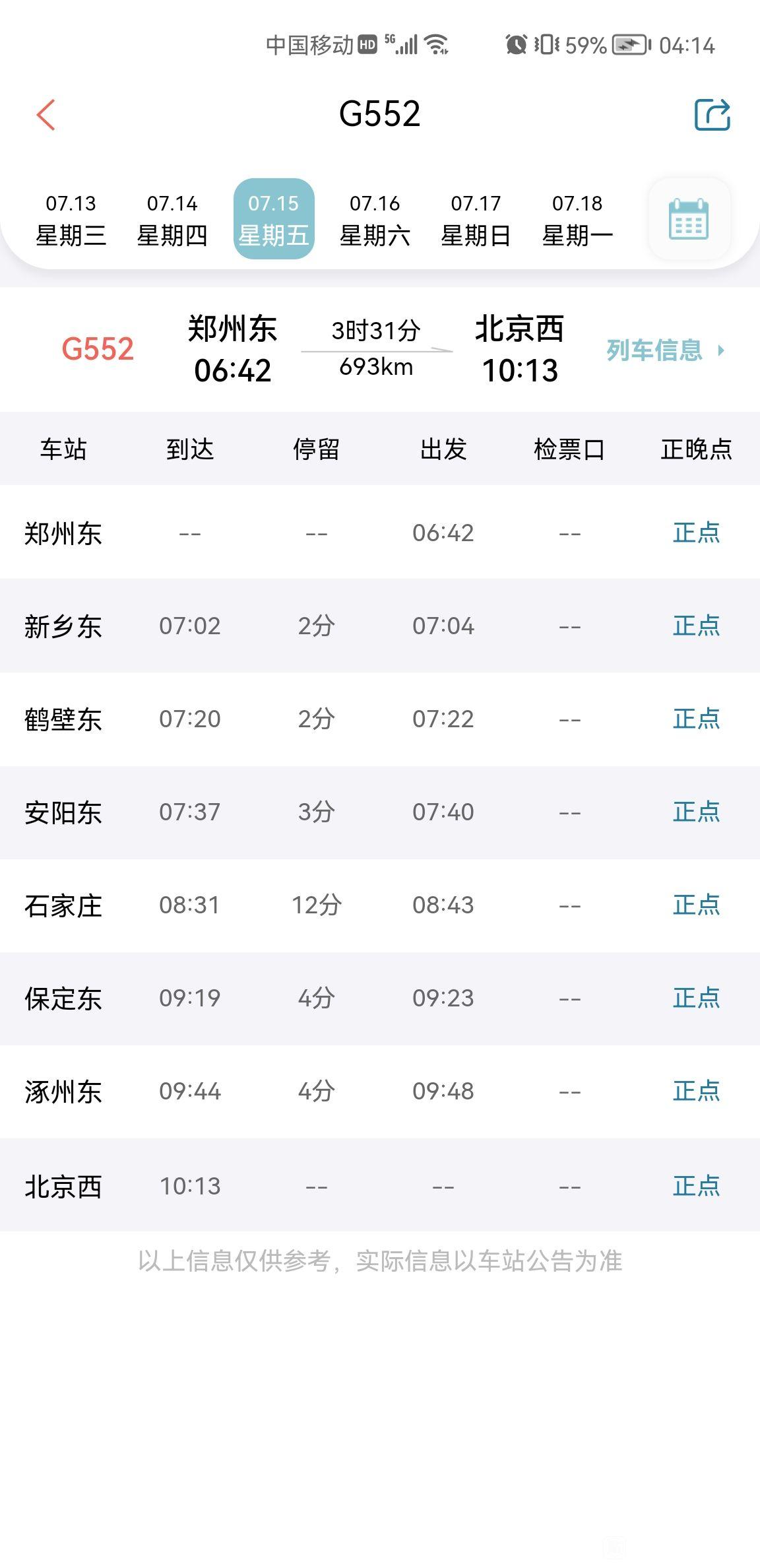Select date 07.13 星期三
Screen dimensions: 760x1568
(71, 219)
